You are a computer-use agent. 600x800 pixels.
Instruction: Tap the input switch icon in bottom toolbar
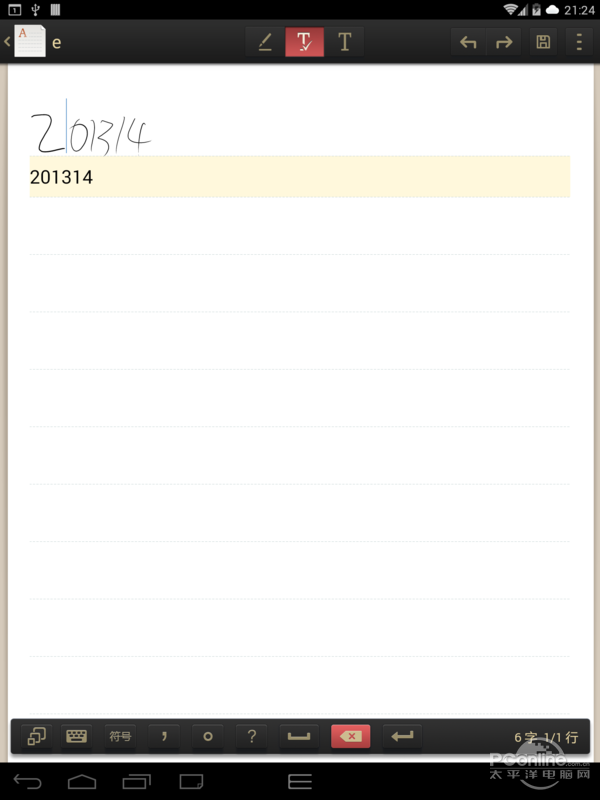(x=36, y=737)
